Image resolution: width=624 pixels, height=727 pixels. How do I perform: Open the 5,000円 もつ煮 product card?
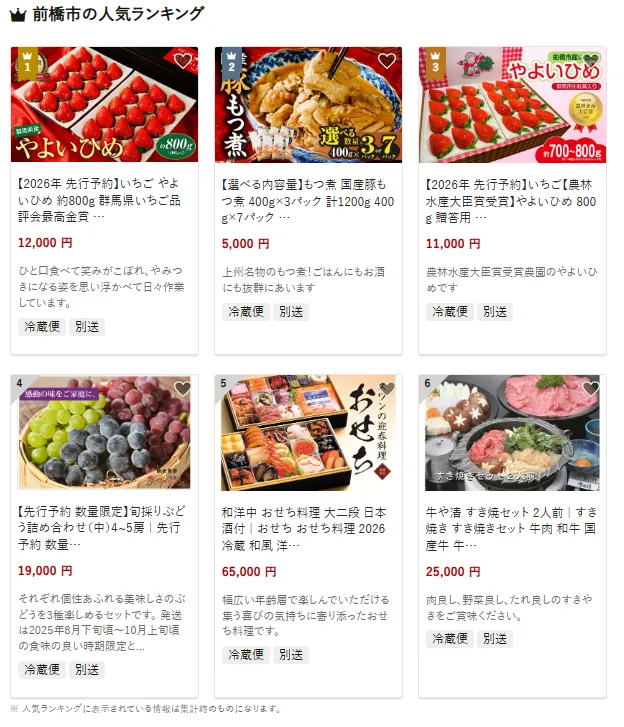pyautogui.click(x=307, y=200)
